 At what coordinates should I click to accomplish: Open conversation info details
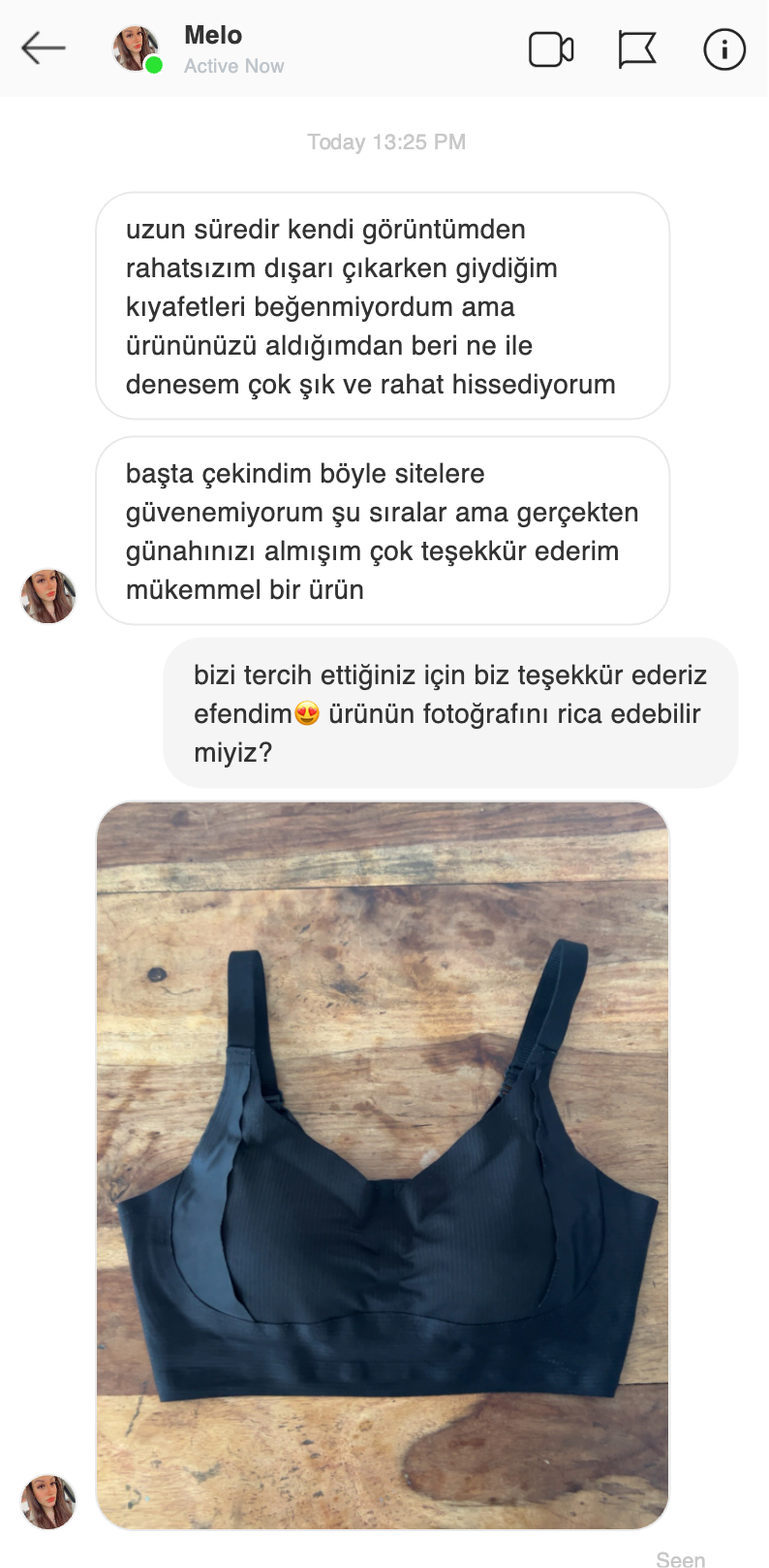(x=723, y=49)
